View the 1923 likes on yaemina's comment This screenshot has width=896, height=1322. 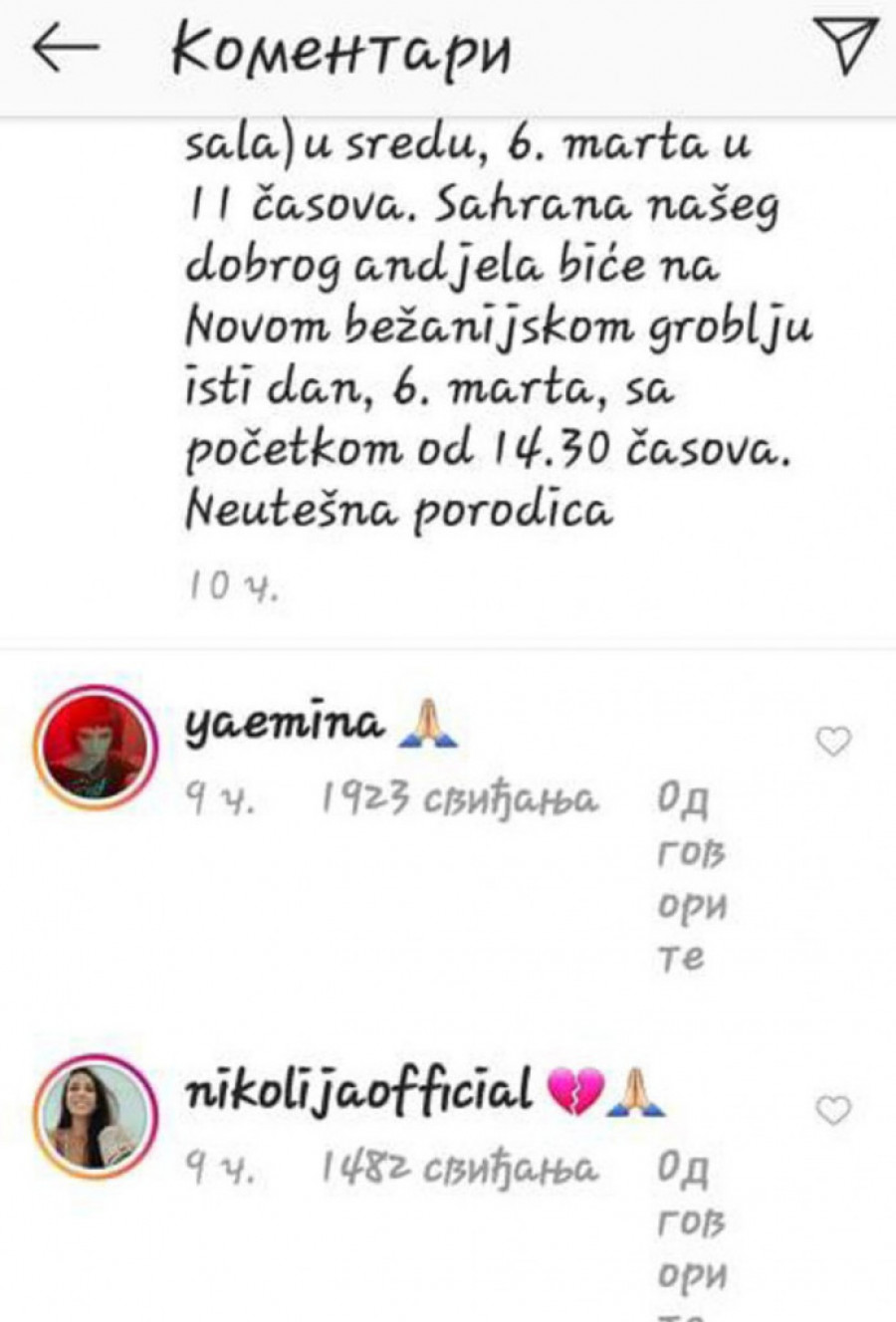click(460, 799)
